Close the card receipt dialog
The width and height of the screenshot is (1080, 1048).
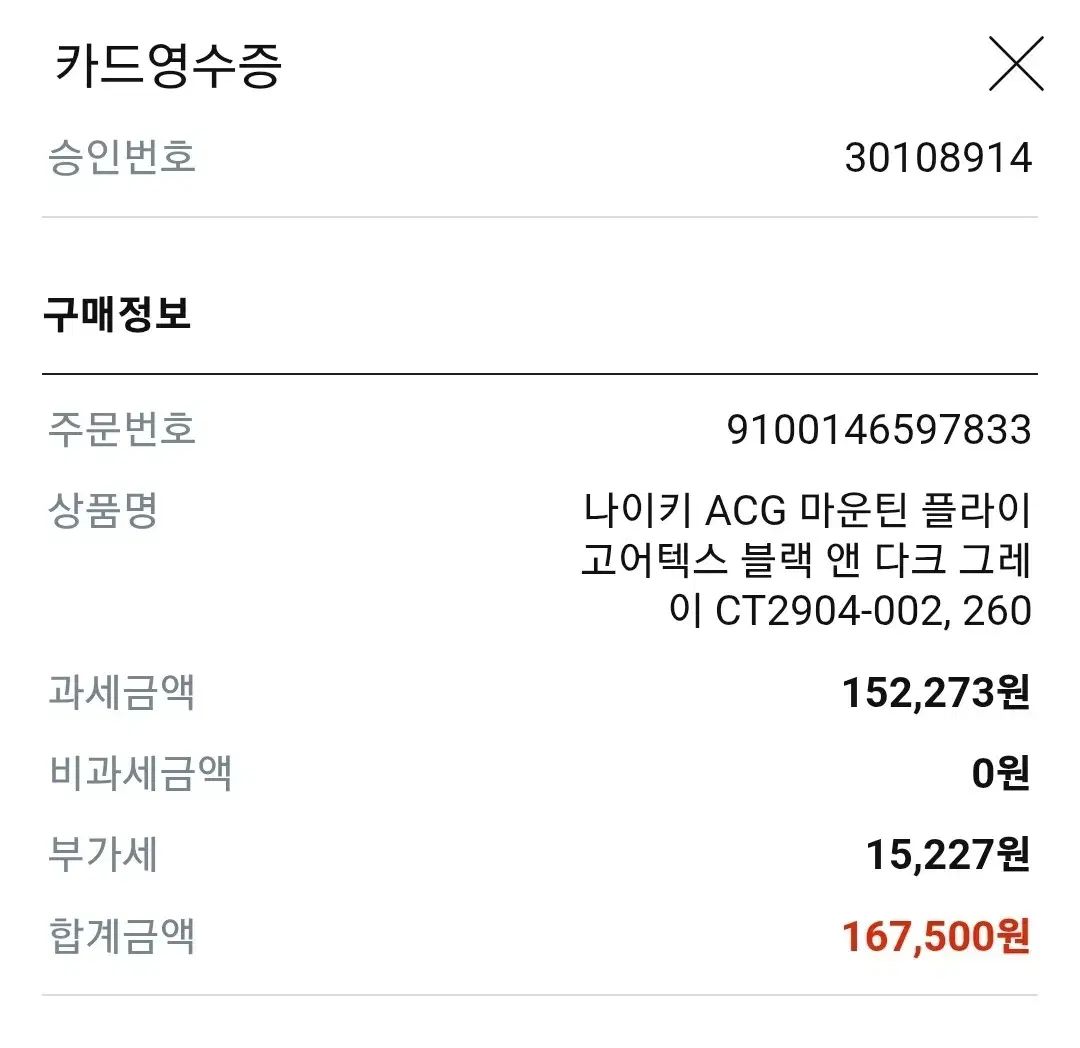coord(1015,64)
